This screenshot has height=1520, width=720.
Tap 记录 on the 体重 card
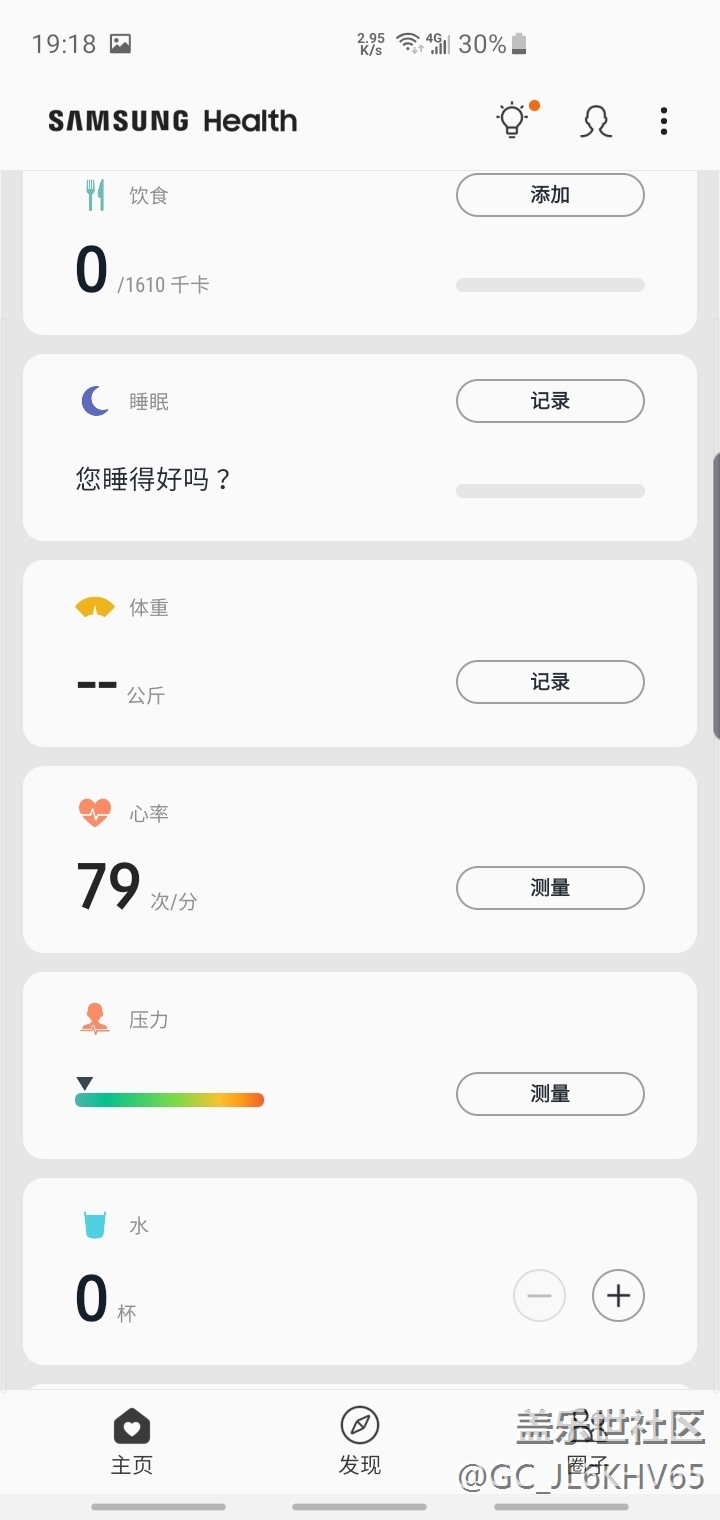[x=550, y=682]
